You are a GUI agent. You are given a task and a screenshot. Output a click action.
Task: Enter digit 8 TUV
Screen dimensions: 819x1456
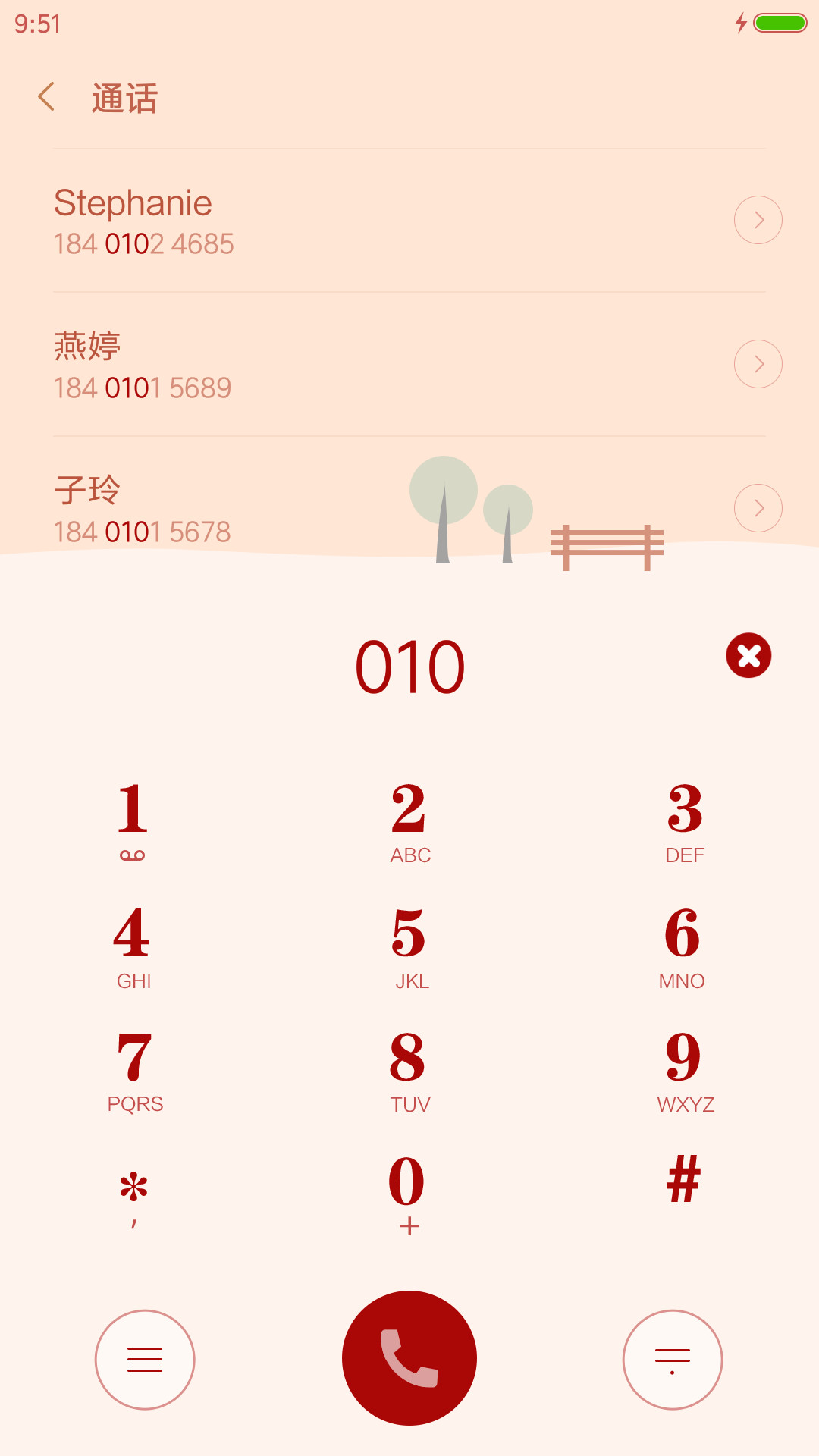tap(409, 1069)
